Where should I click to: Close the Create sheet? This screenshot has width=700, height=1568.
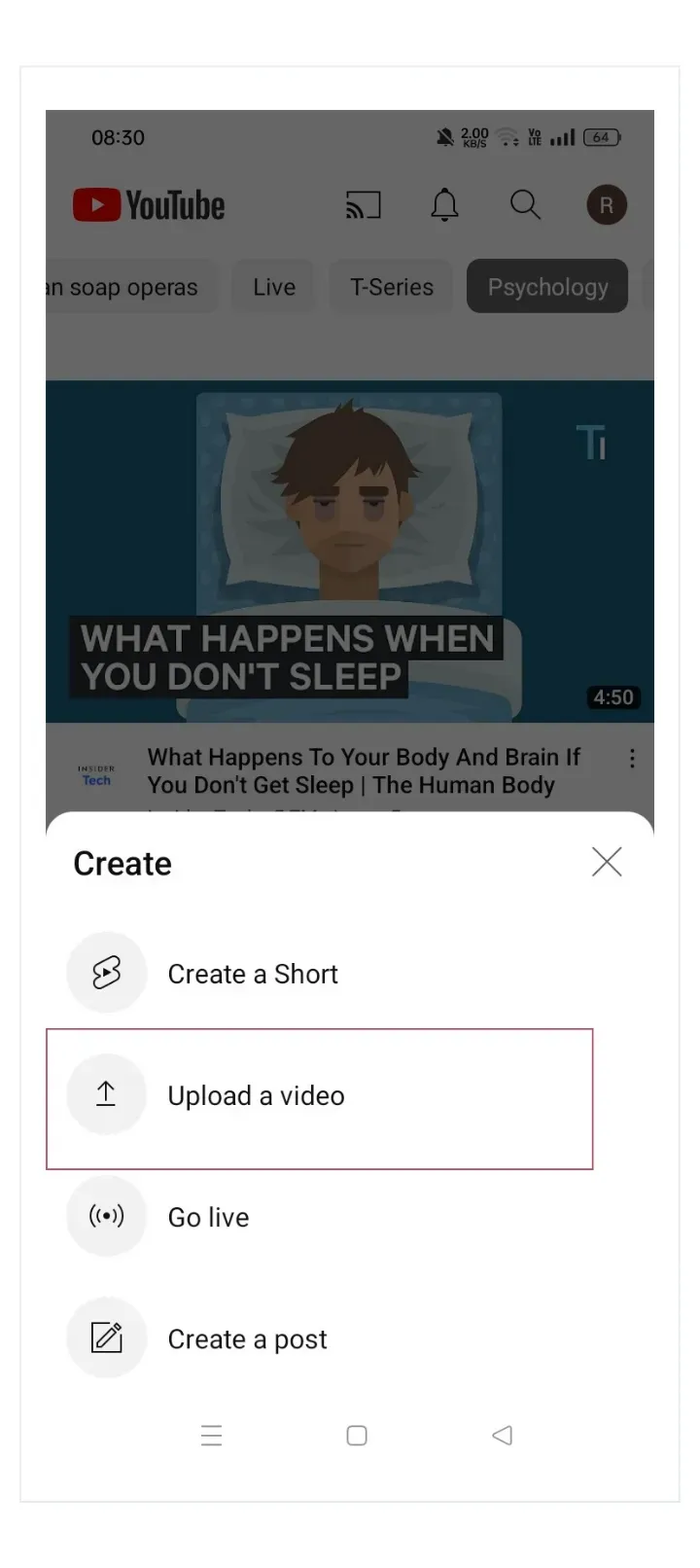(x=607, y=862)
